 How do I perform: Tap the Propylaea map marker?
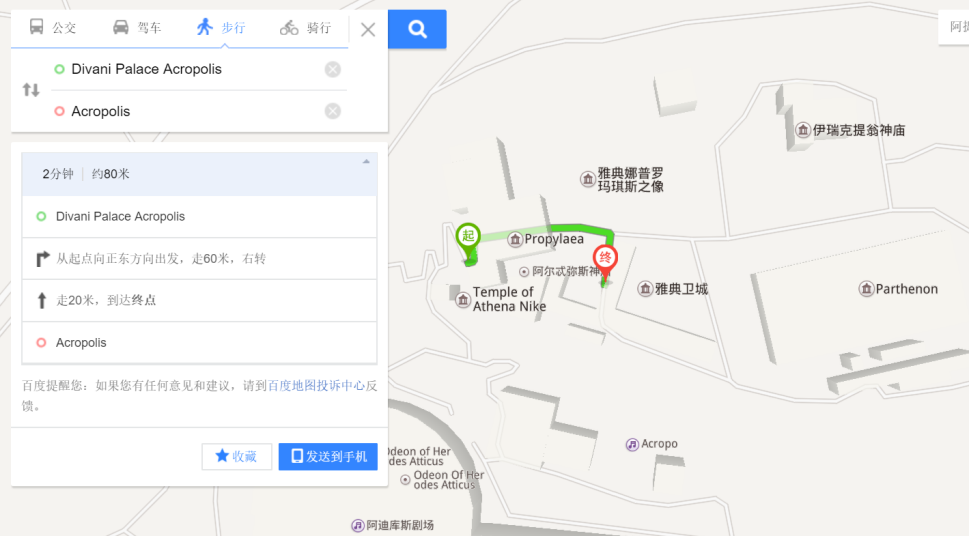pyautogui.click(x=515, y=239)
